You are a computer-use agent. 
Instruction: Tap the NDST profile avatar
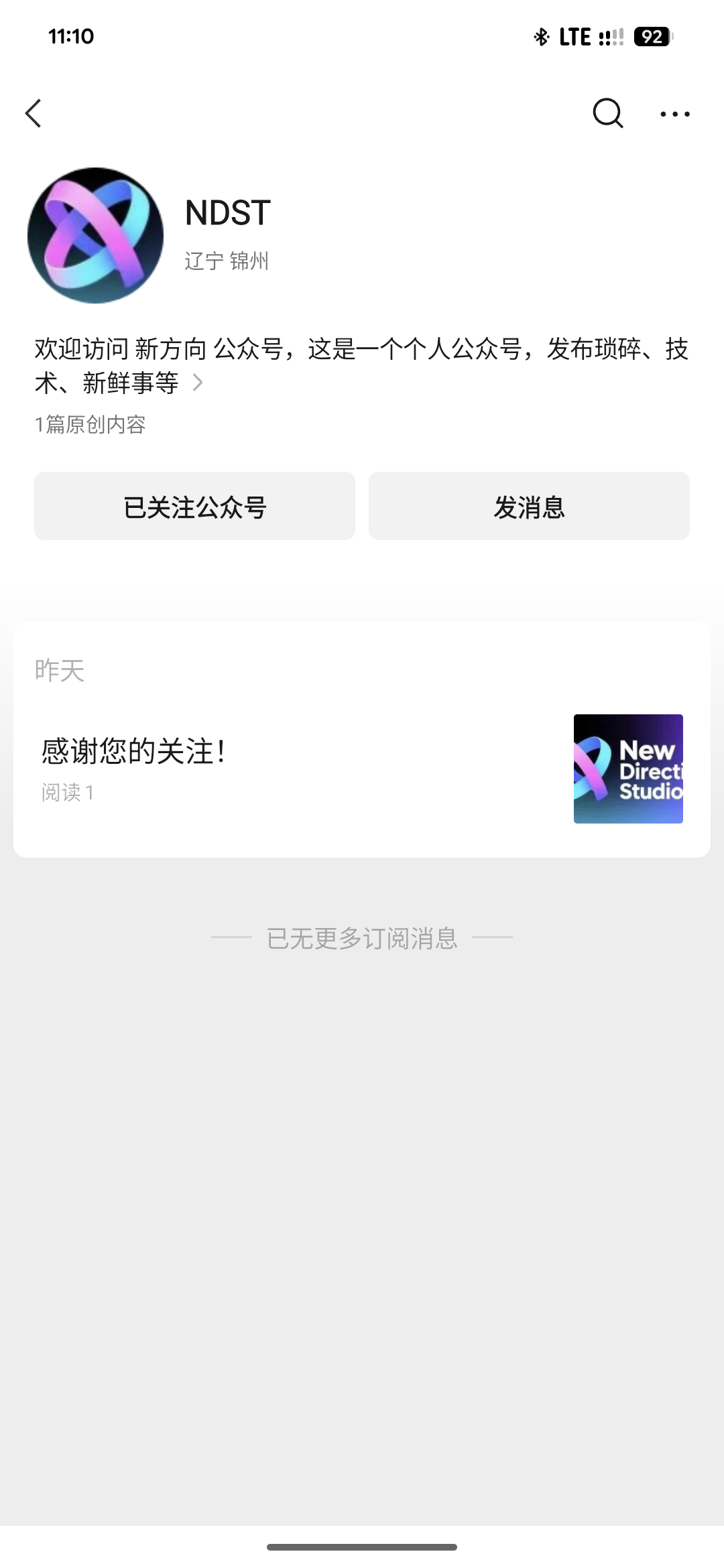[x=95, y=235]
